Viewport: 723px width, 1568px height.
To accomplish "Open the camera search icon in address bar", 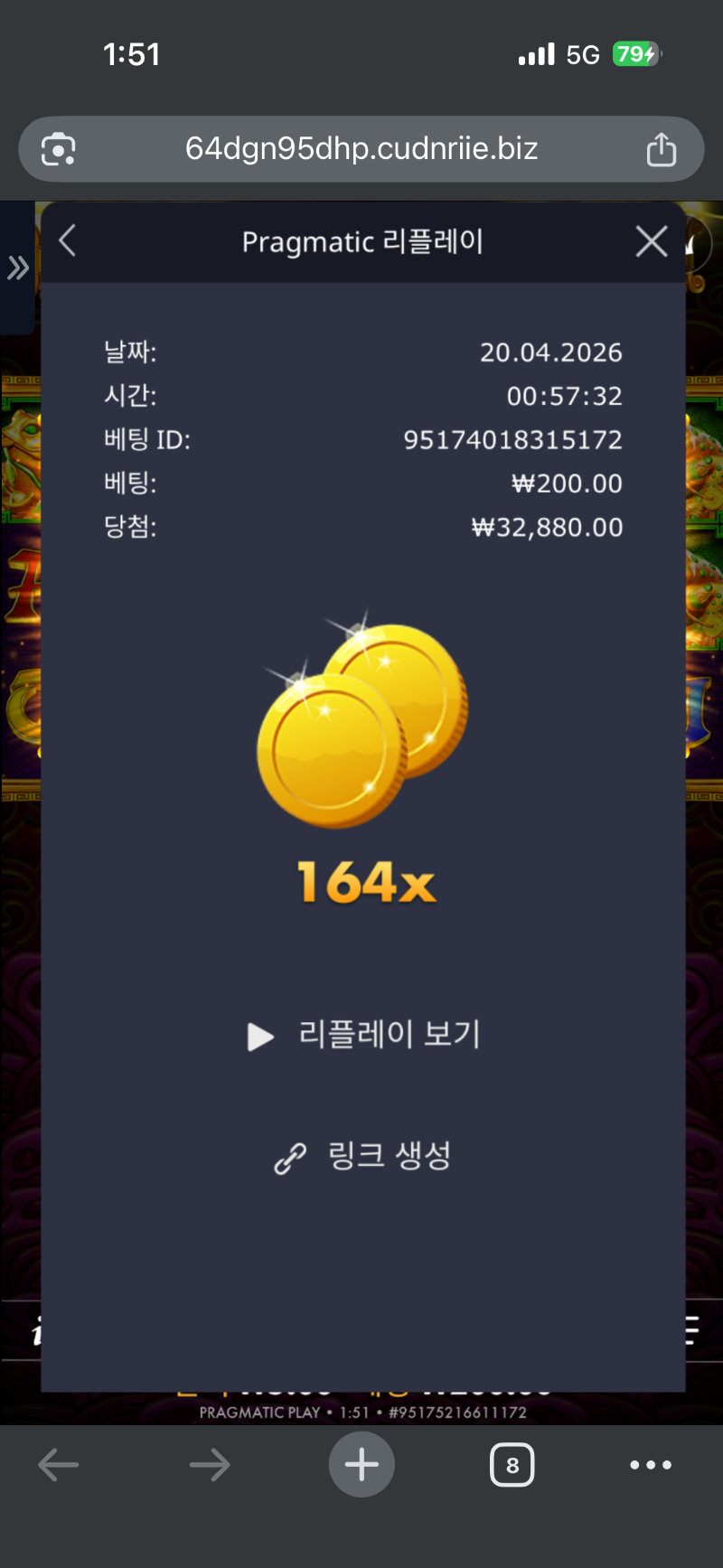I will pyautogui.click(x=59, y=149).
